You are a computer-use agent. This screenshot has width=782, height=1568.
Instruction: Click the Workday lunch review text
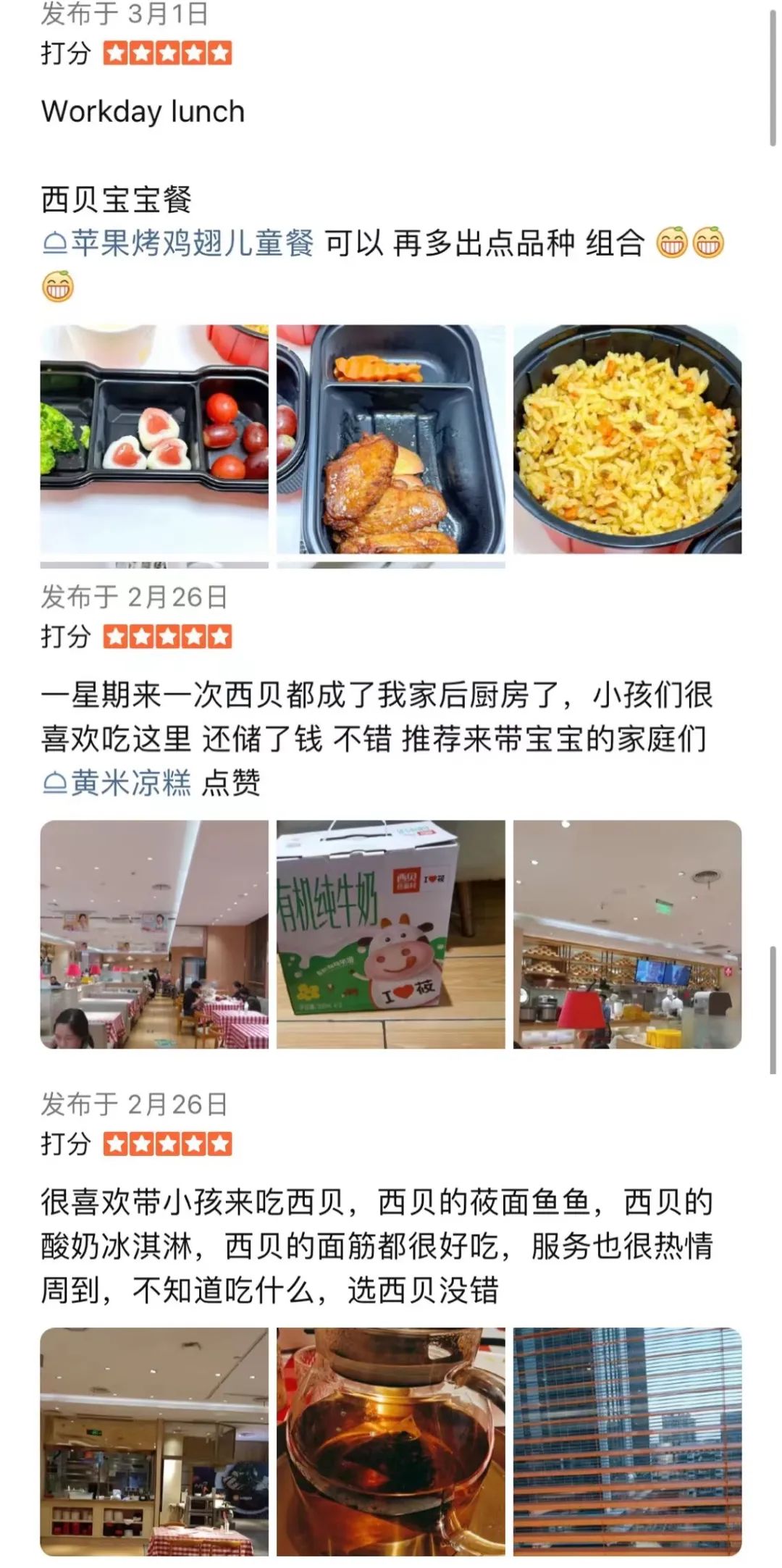coord(142,112)
